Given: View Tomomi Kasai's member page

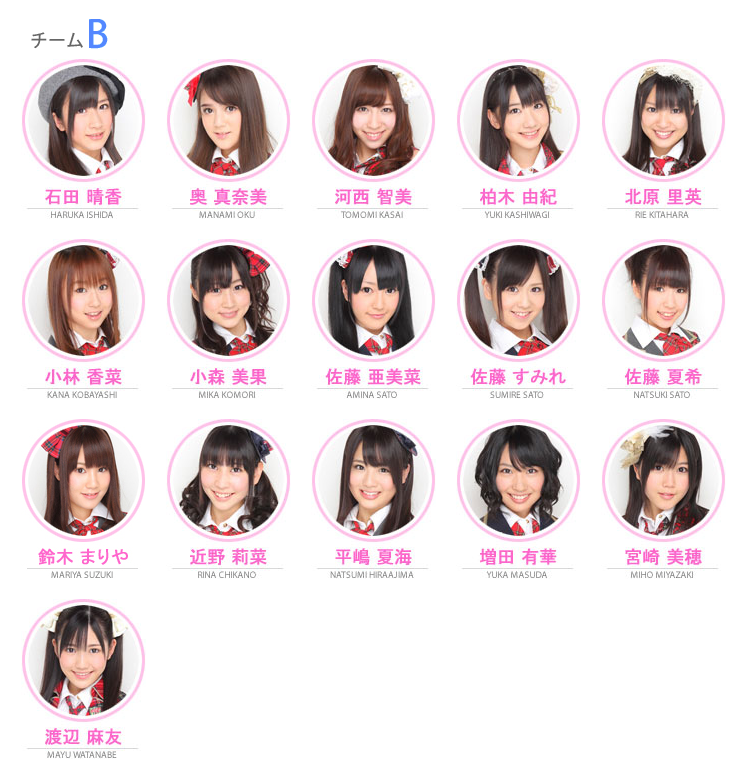Looking at the screenshot, I should click(x=373, y=120).
